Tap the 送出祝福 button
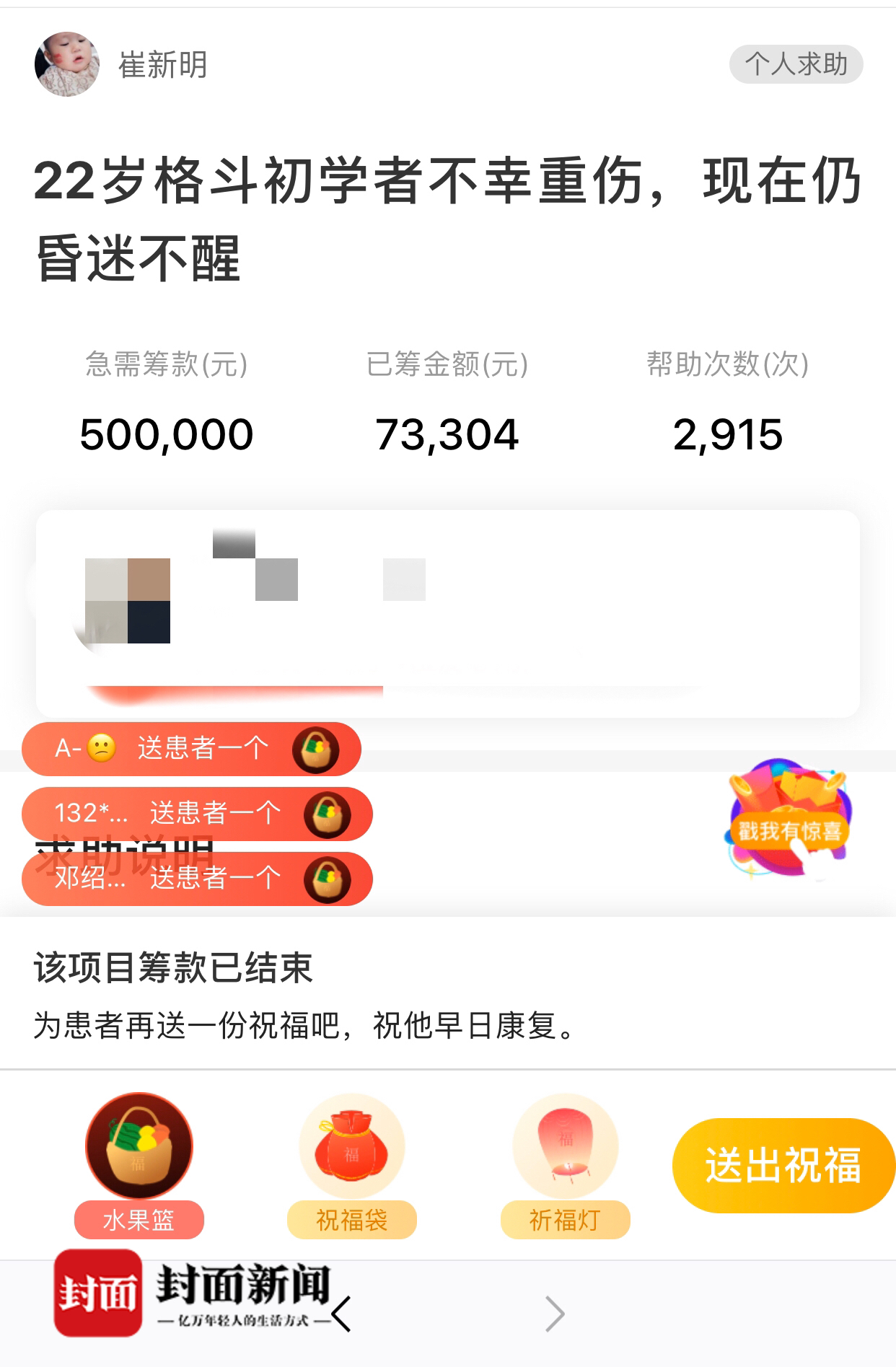This screenshot has height=1367, width=896. coord(783,1165)
